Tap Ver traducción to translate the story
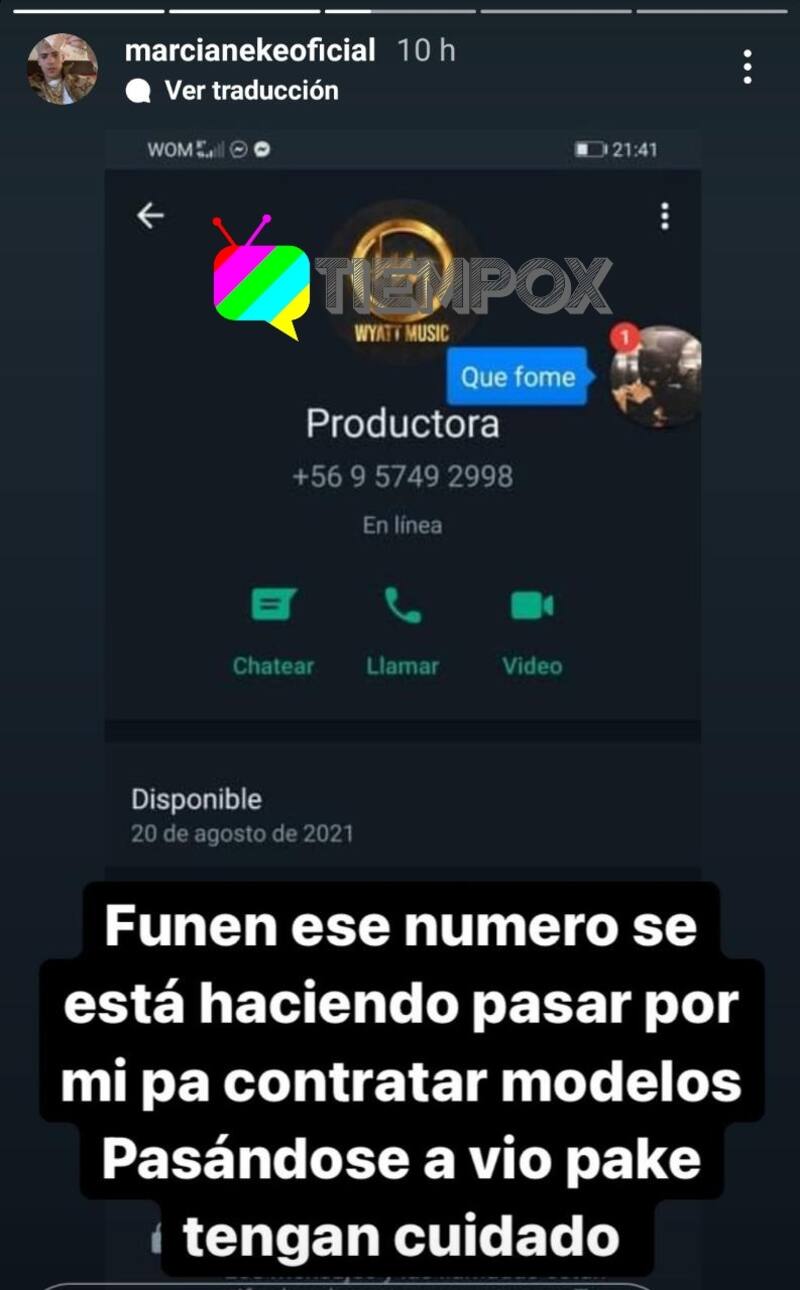800x1290 pixels. tap(250, 91)
